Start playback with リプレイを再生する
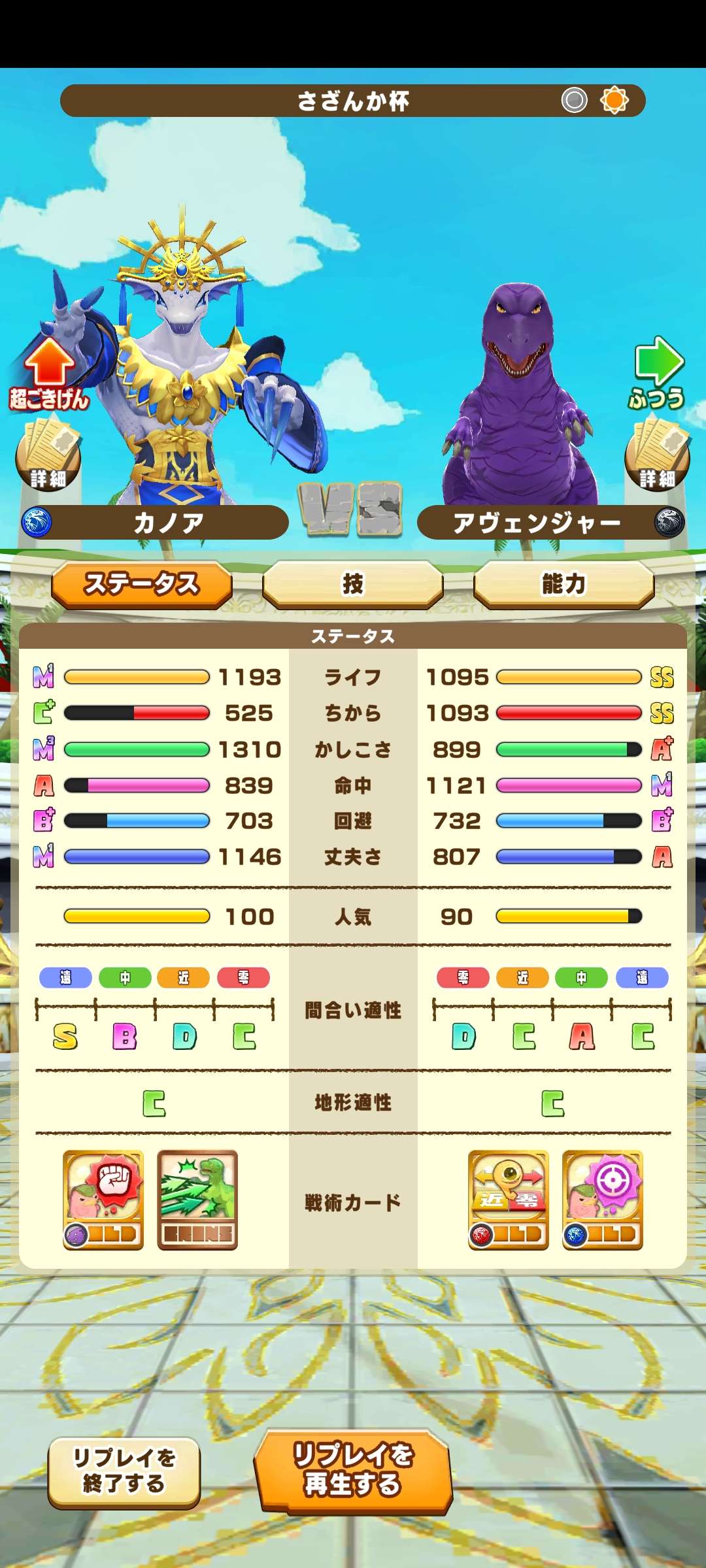 [x=353, y=1470]
